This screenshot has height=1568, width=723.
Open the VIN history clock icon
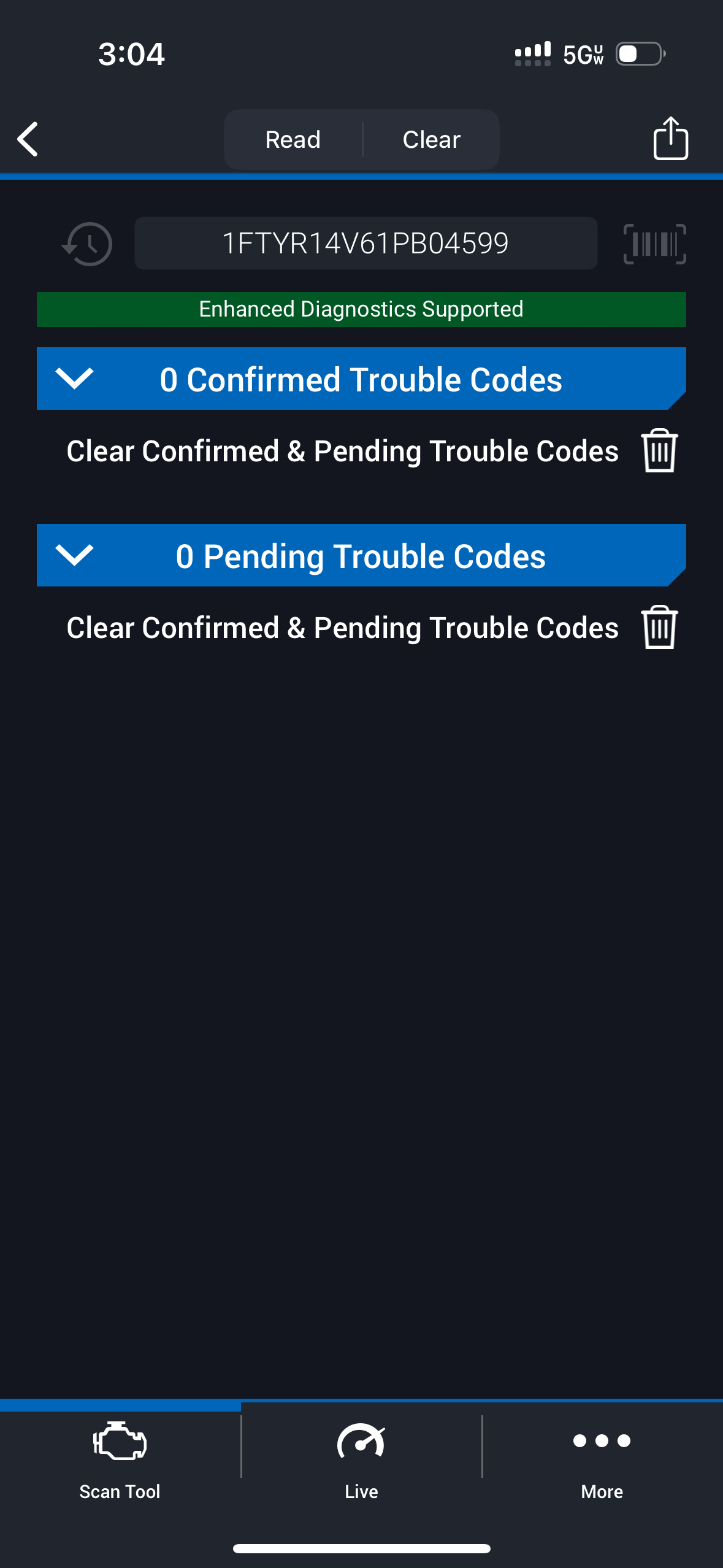(x=88, y=244)
